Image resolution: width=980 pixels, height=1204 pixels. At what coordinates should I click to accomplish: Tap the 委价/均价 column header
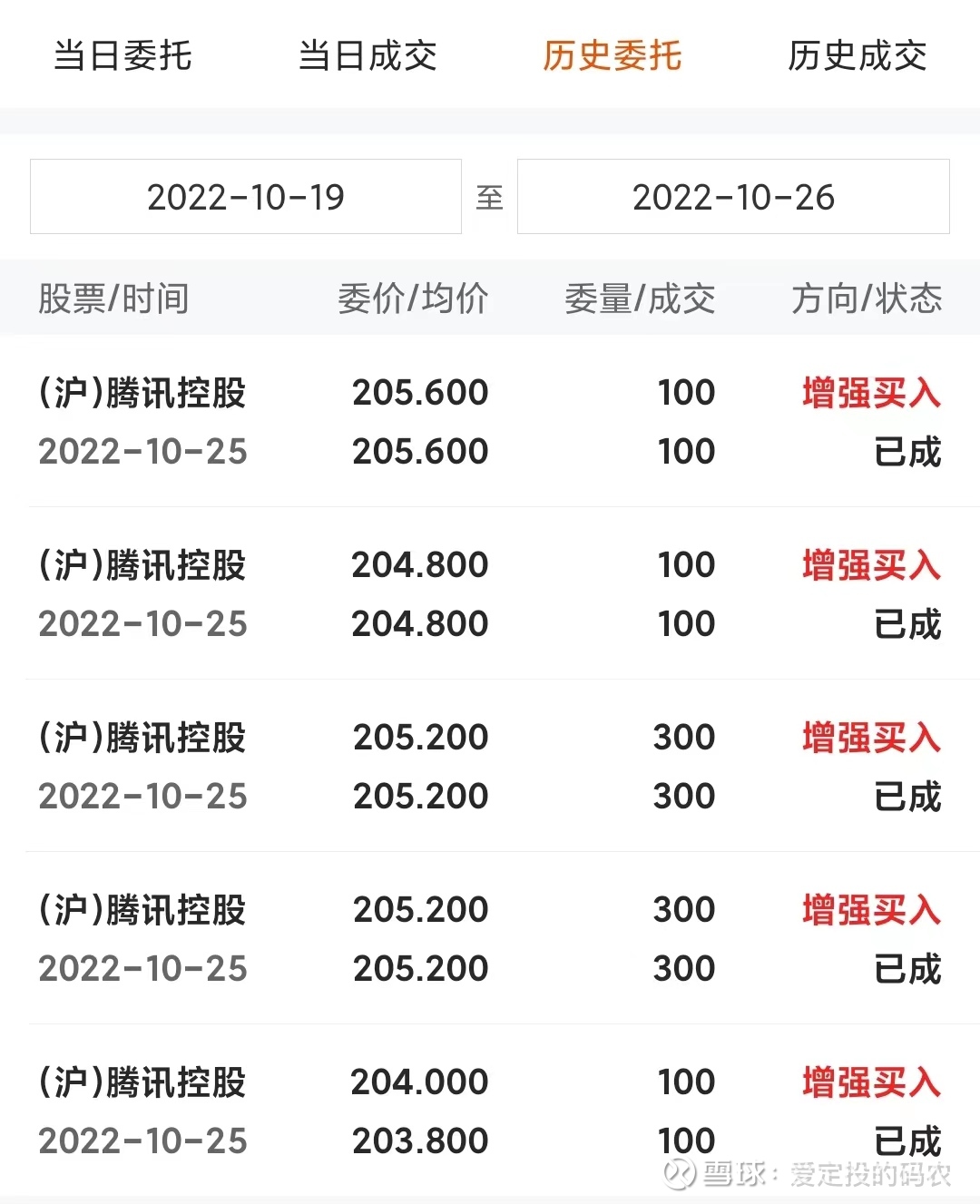point(414,299)
